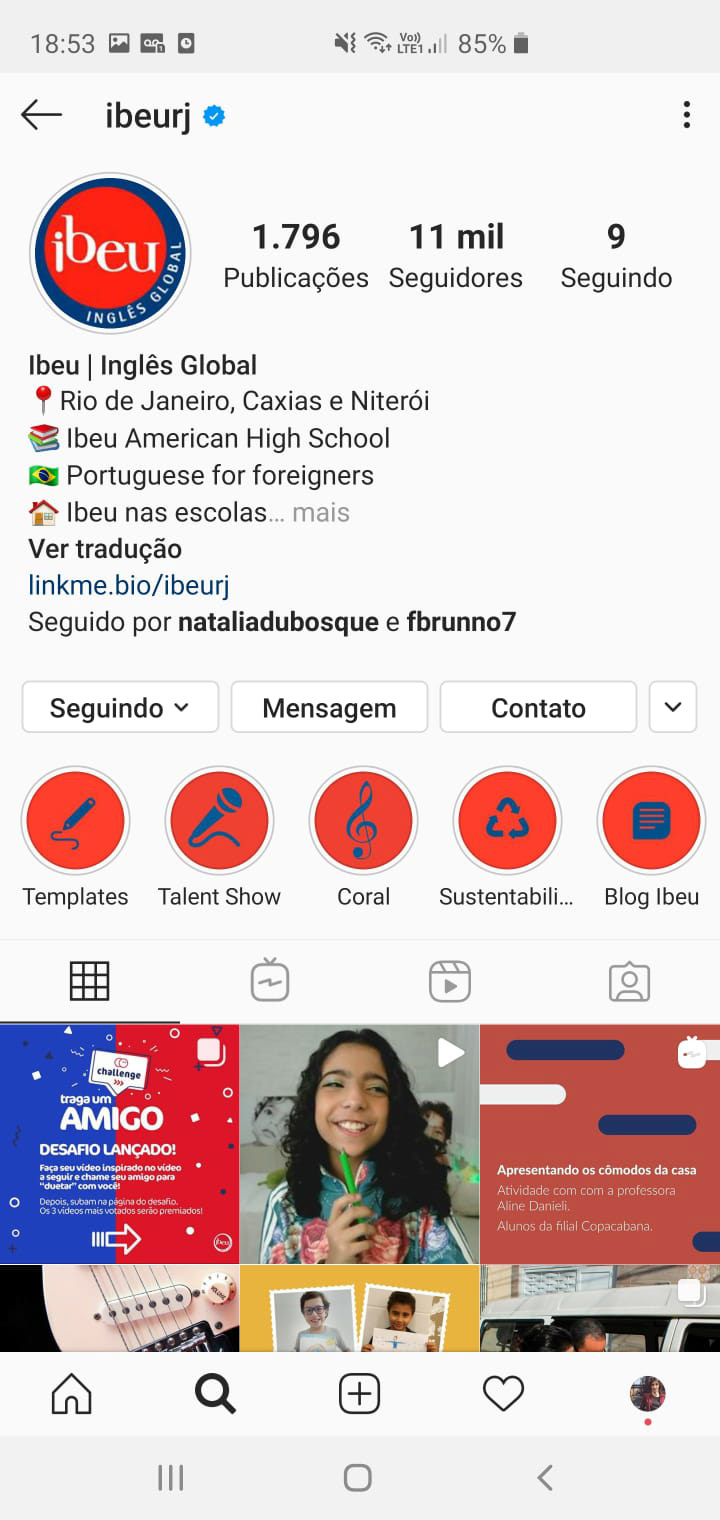Screen dimensions: 720x1520
Task: Open the Seguidores follower list
Action: 456,255
